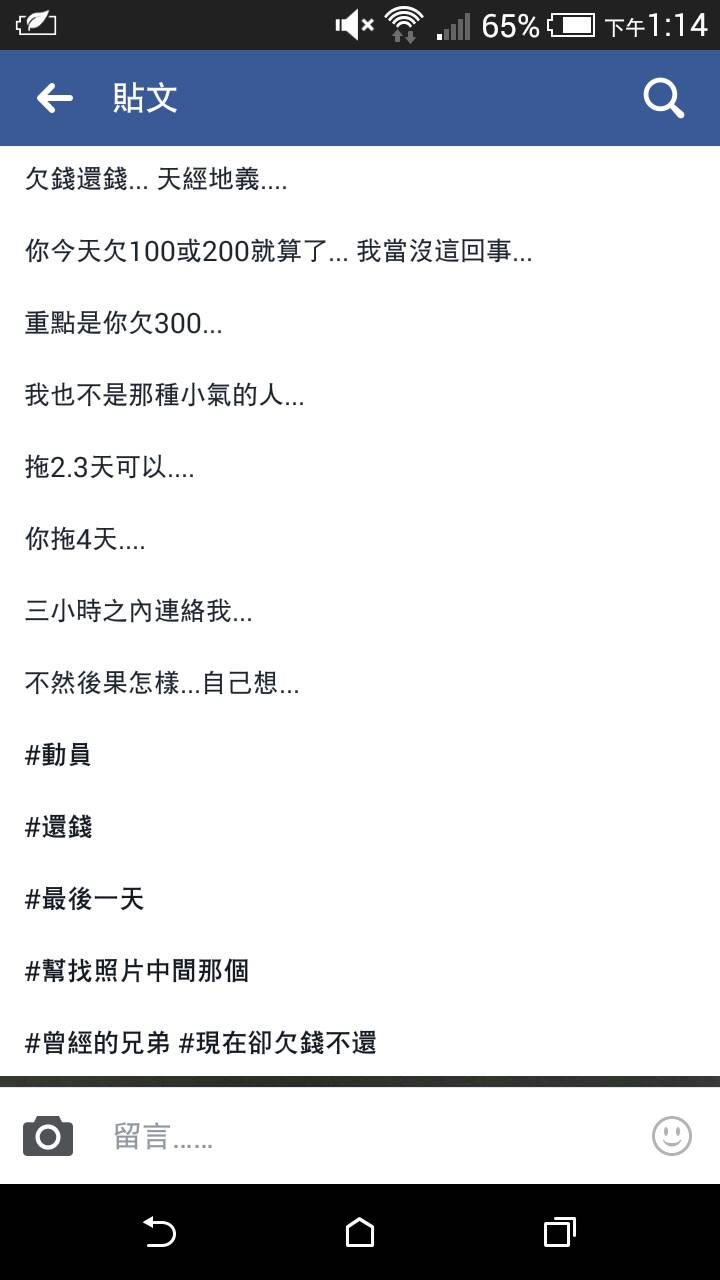The height and width of the screenshot is (1280, 720).
Task: Open the #最後一天 hashtag
Action: pyautogui.click(x=84, y=899)
